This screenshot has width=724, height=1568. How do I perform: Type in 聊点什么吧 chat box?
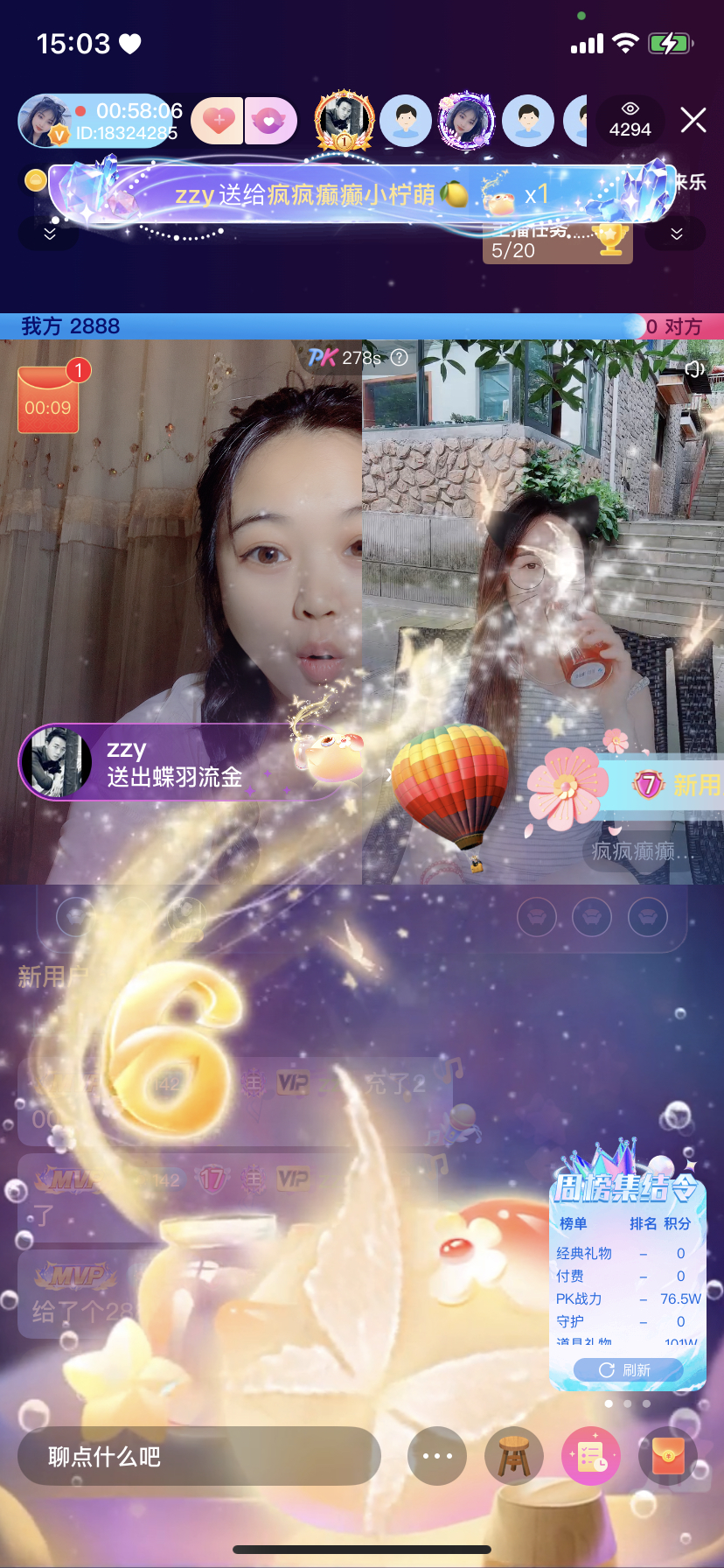pyautogui.click(x=199, y=1456)
